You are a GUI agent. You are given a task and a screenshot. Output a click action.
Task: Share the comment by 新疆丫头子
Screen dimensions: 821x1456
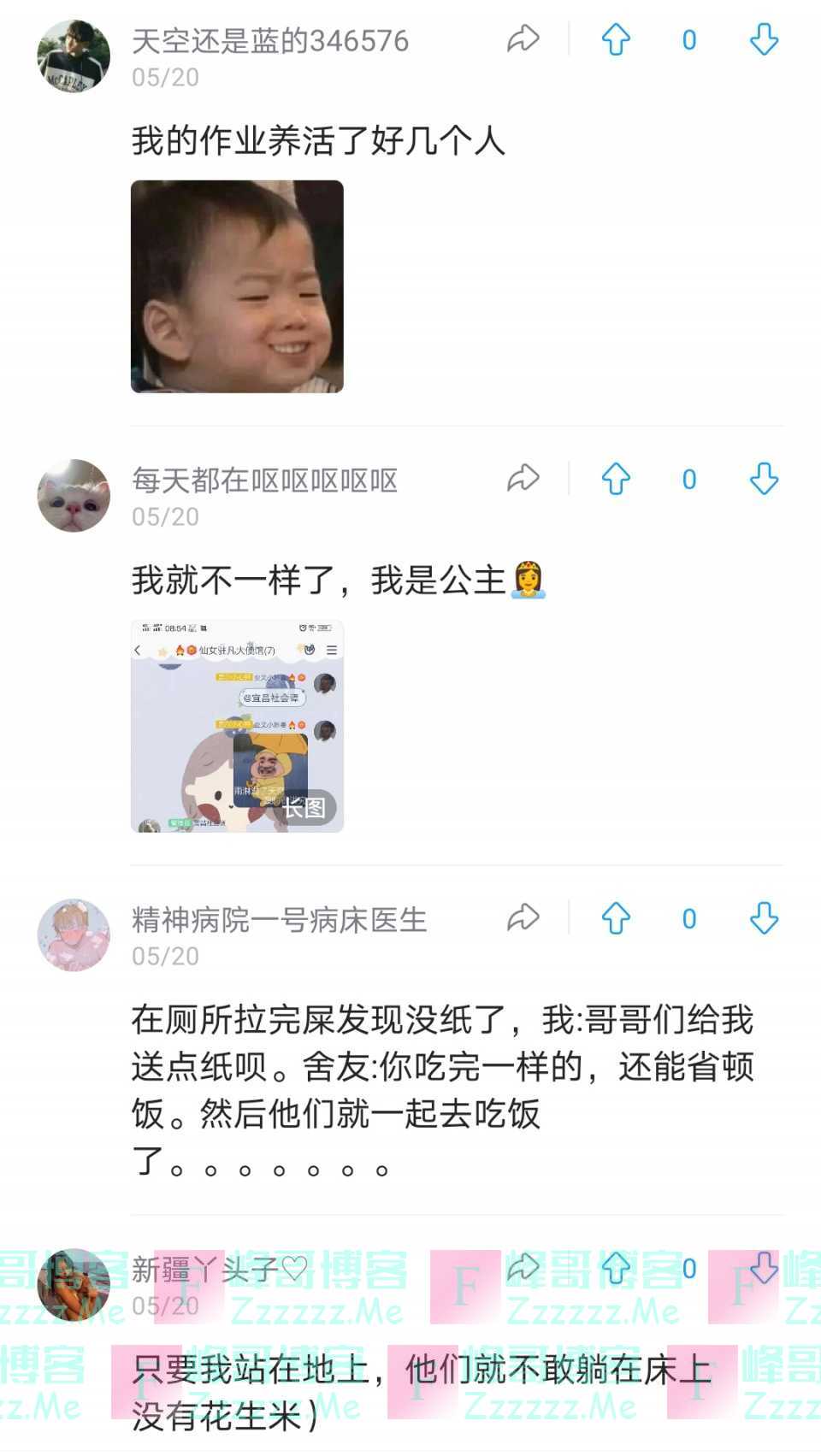tap(523, 1268)
